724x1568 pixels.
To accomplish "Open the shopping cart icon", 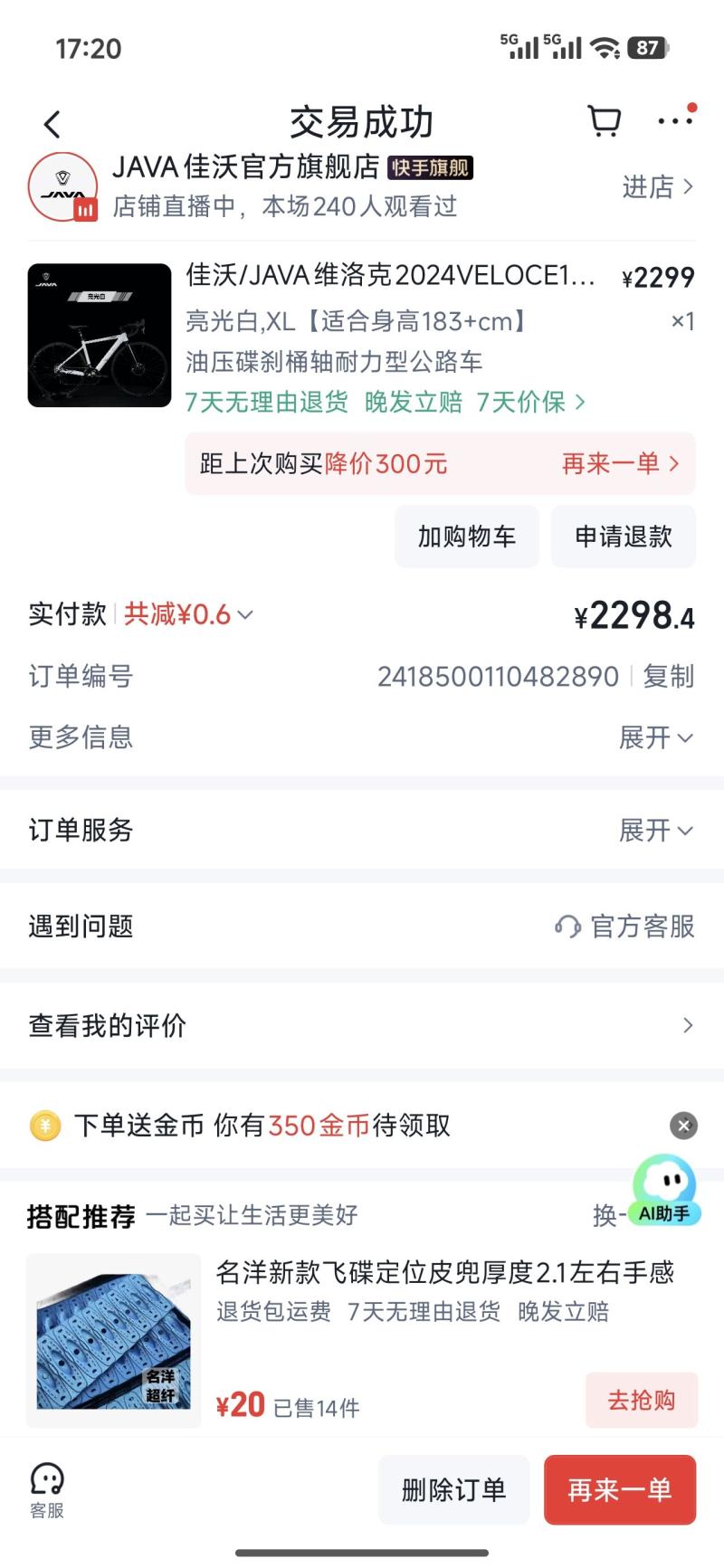I will [x=604, y=121].
